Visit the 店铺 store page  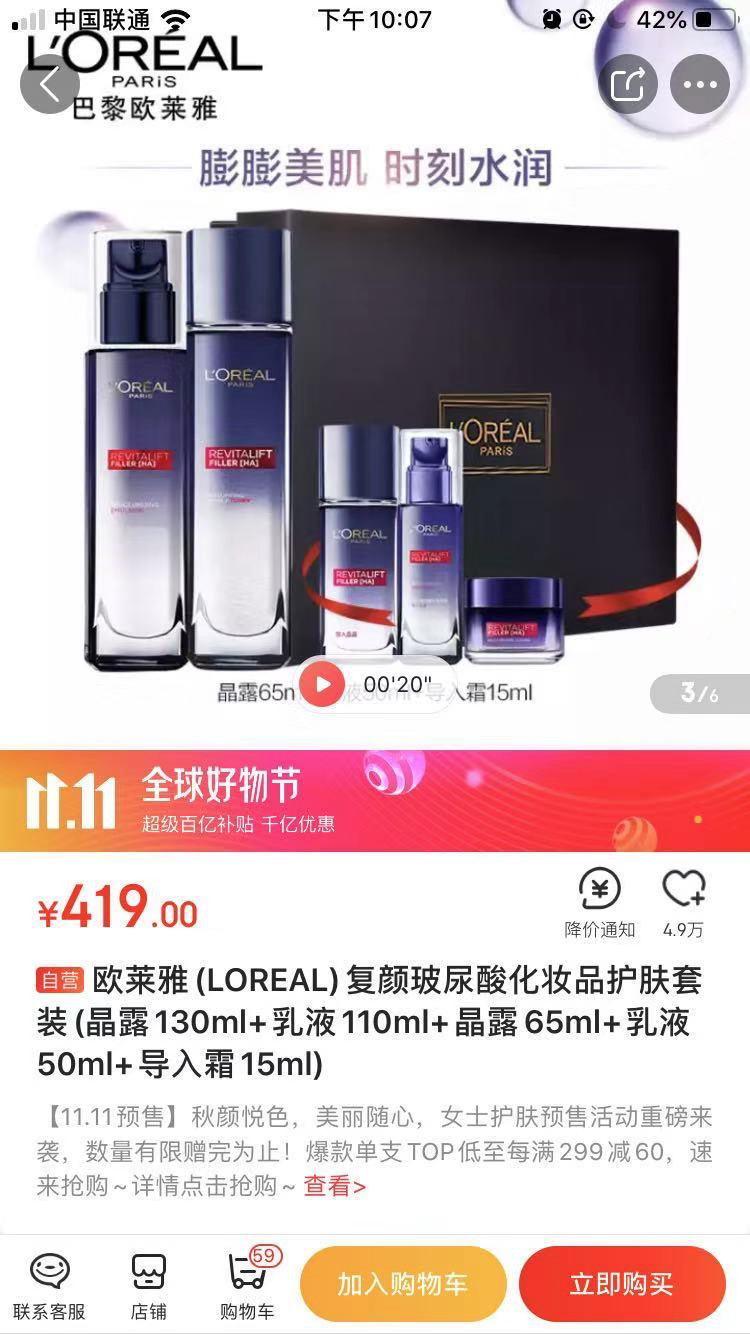click(x=149, y=1285)
